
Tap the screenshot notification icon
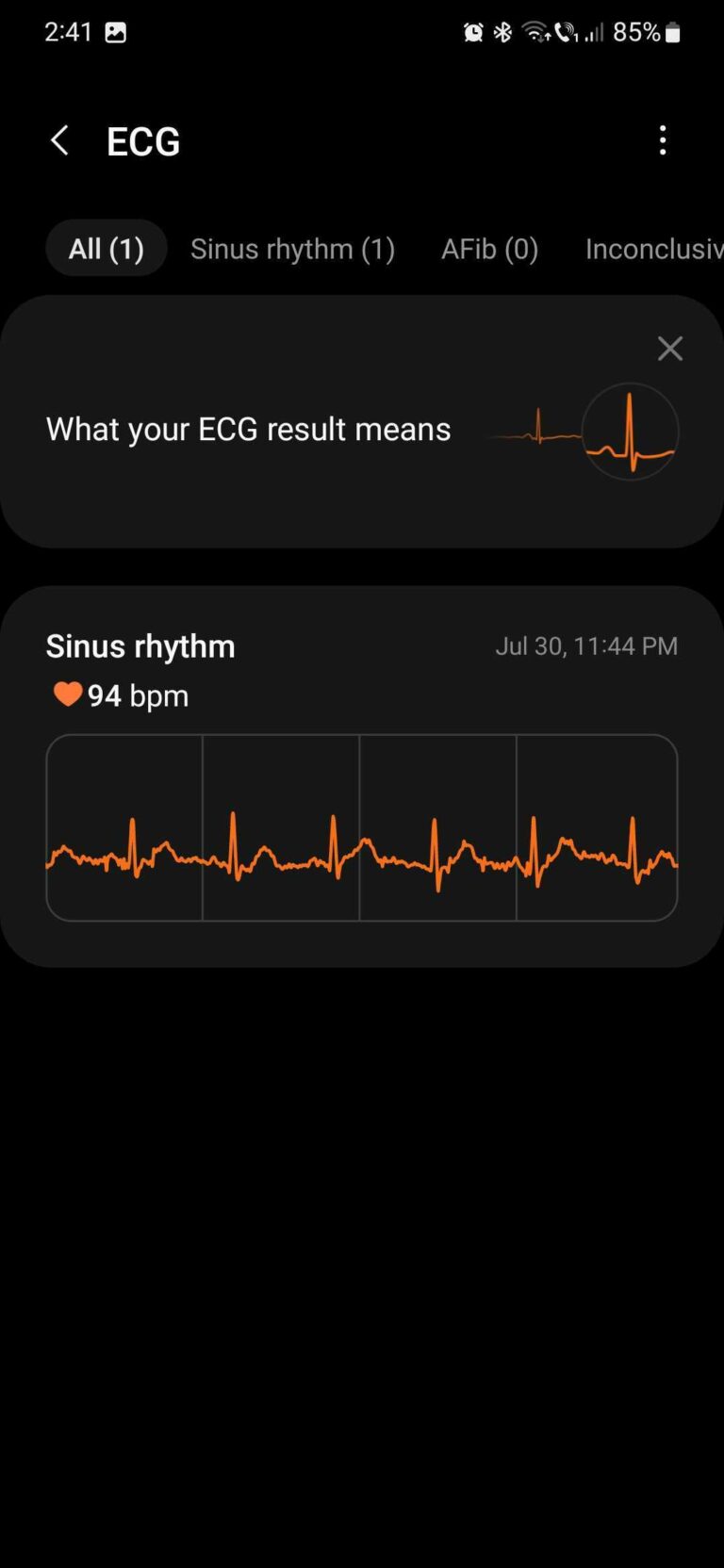click(x=116, y=31)
